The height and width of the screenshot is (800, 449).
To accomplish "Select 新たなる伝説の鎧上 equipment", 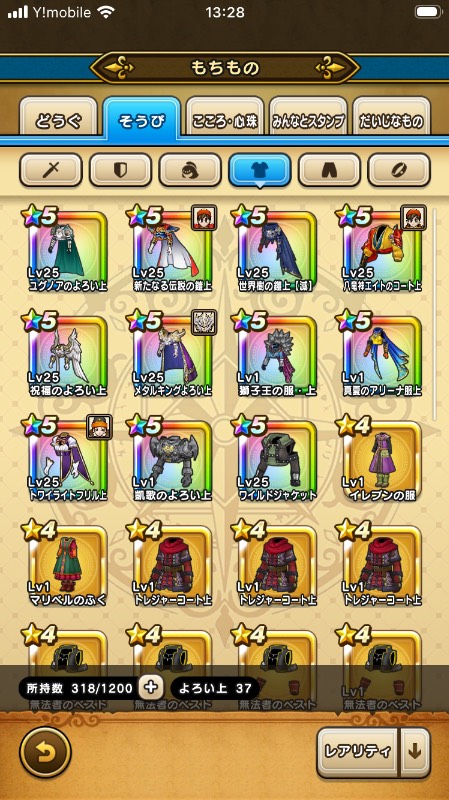I will (172, 250).
